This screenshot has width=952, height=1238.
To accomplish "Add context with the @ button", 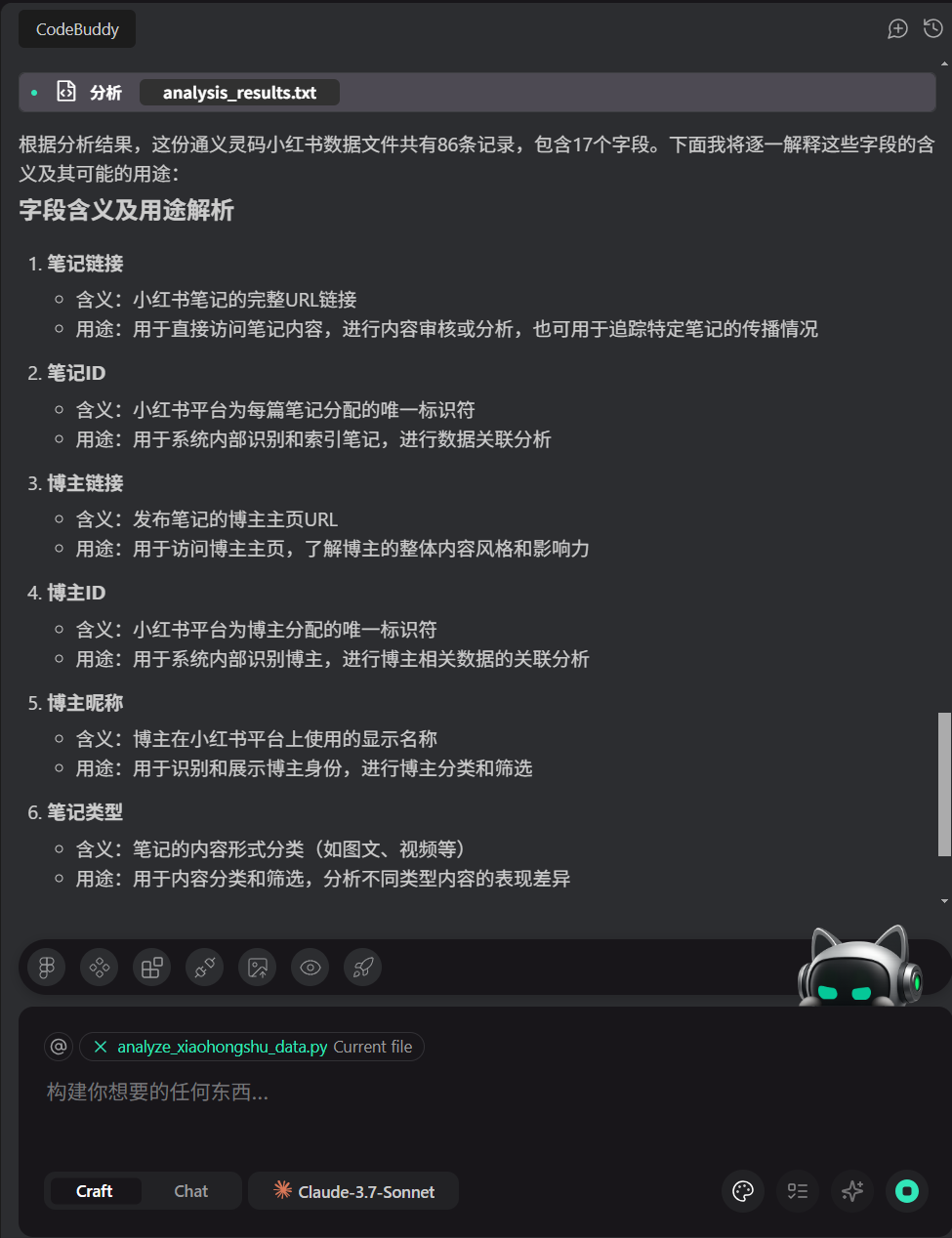I will tap(59, 1047).
